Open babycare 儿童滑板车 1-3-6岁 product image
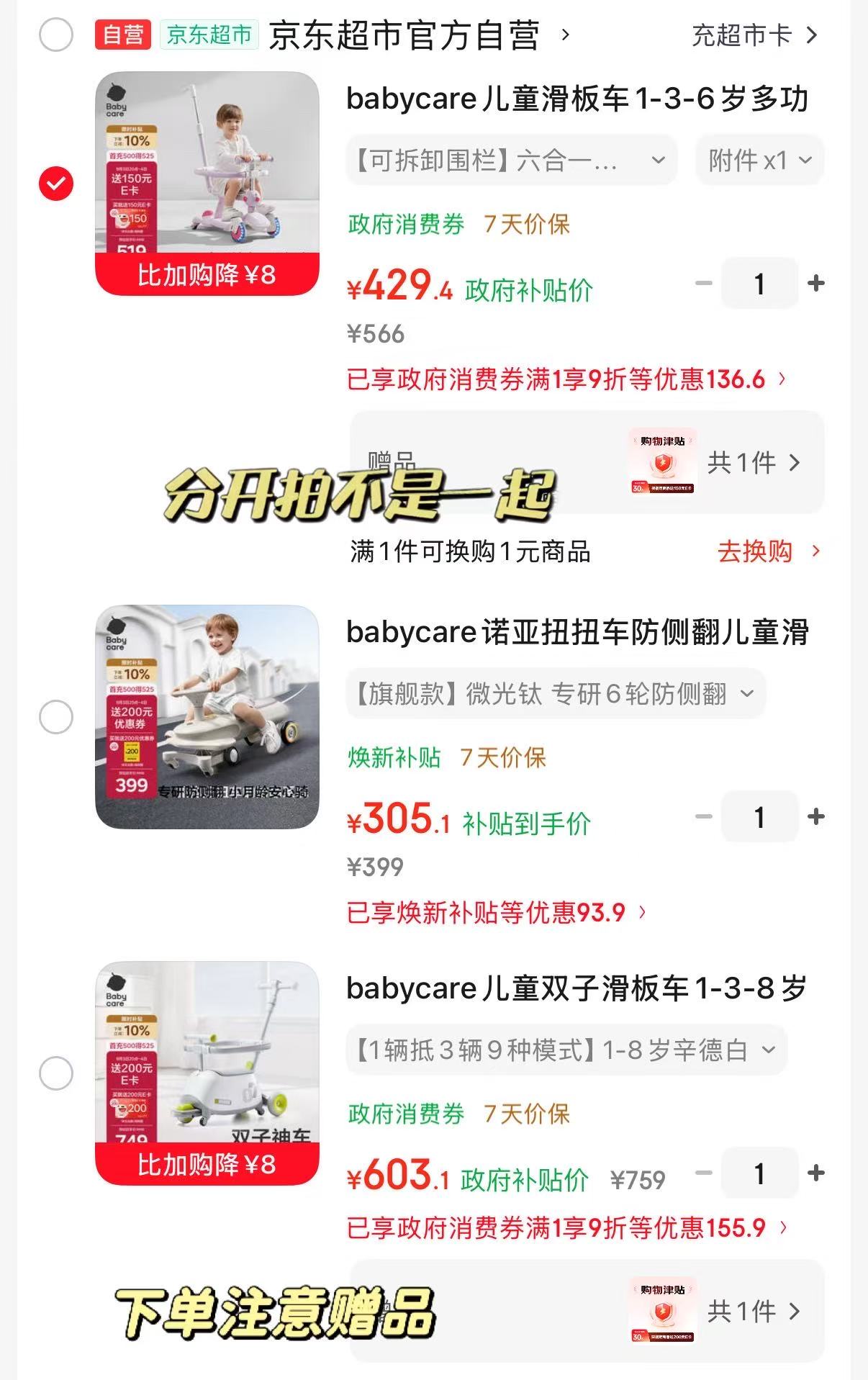The width and height of the screenshot is (868, 1380). (207, 184)
